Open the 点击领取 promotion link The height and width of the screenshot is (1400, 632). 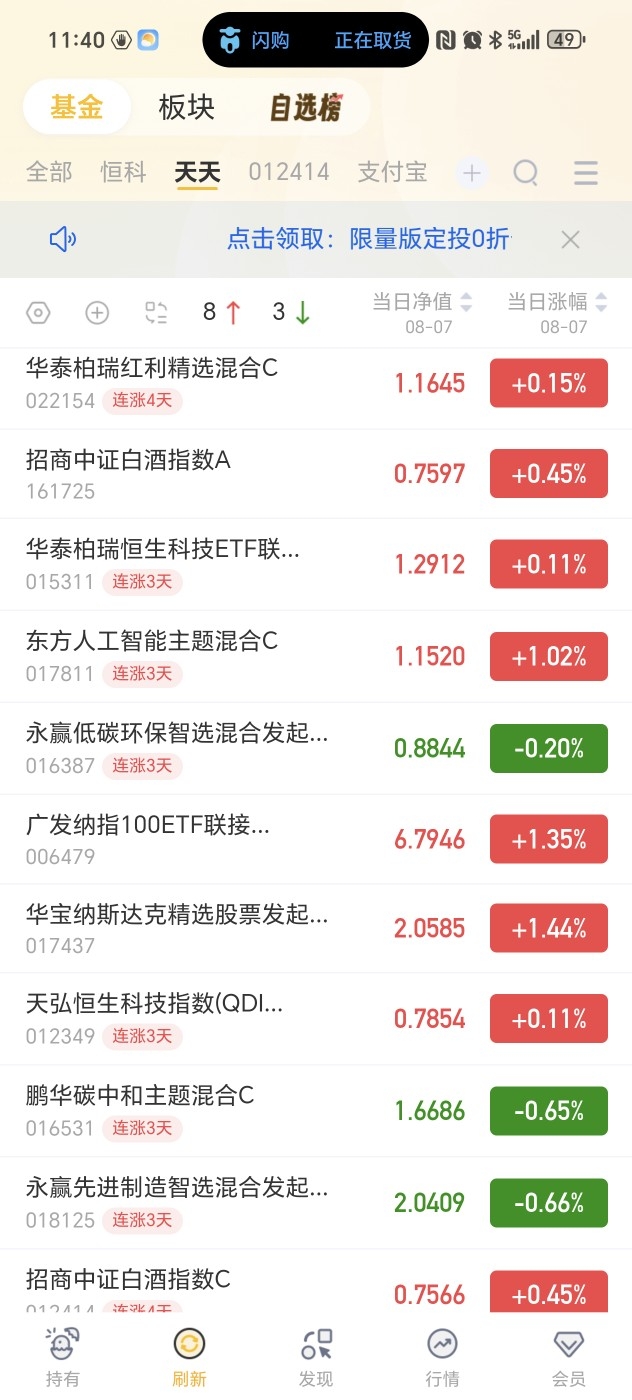coord(369,239)
